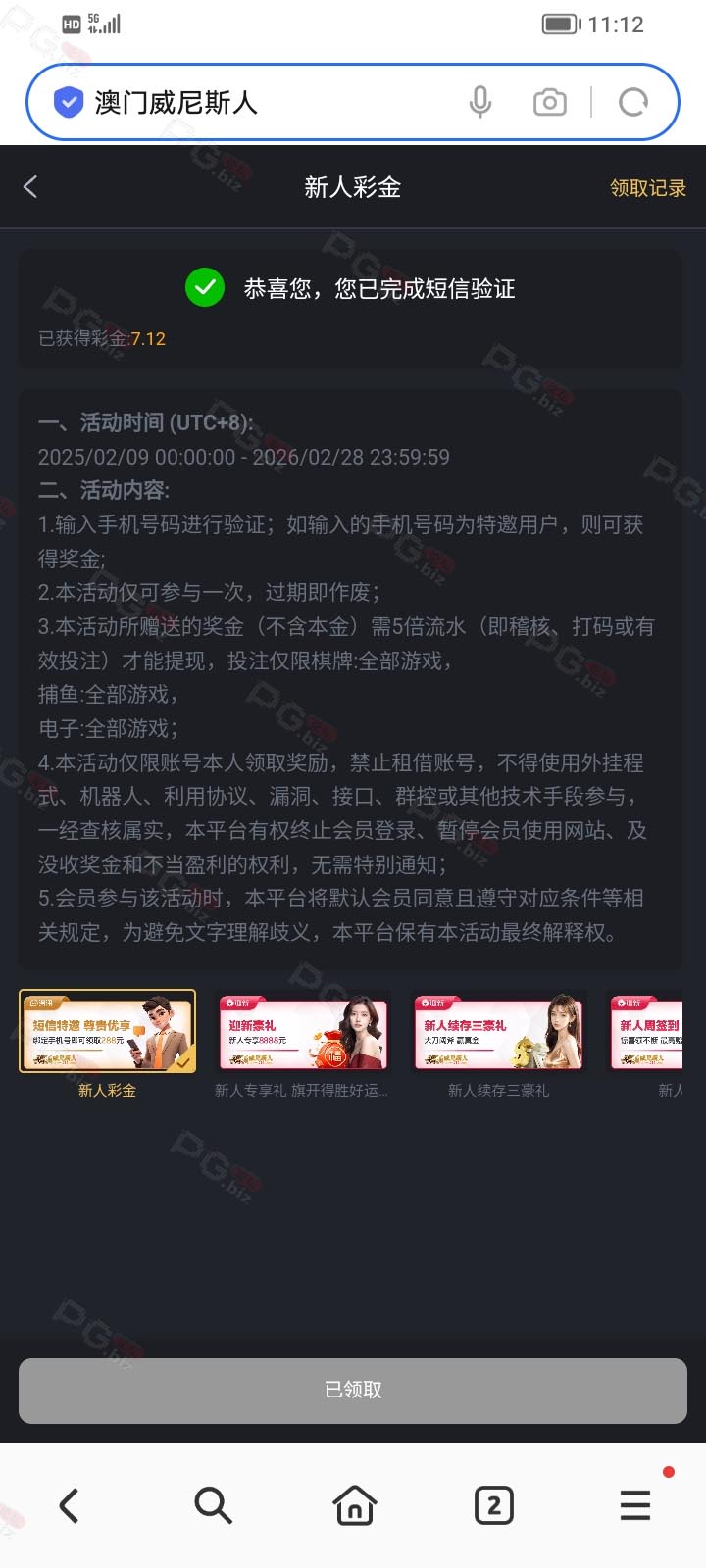
Task: Navigate back in the browser toolbar
Action: 70,1505
